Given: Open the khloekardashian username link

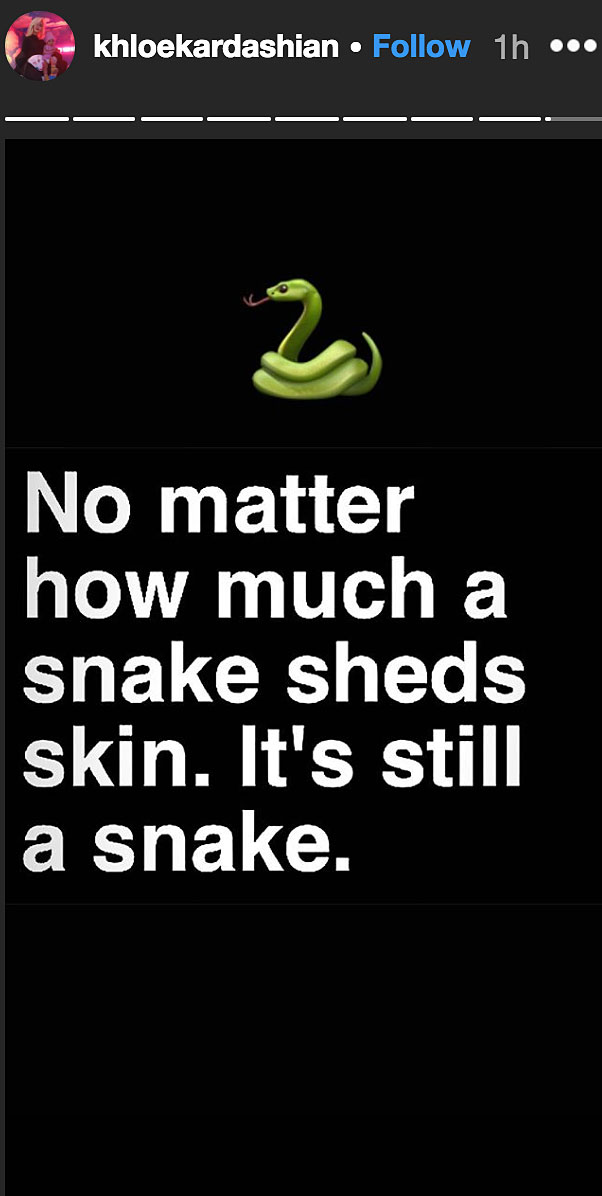Looking at the screenshot, I should 215,46.
